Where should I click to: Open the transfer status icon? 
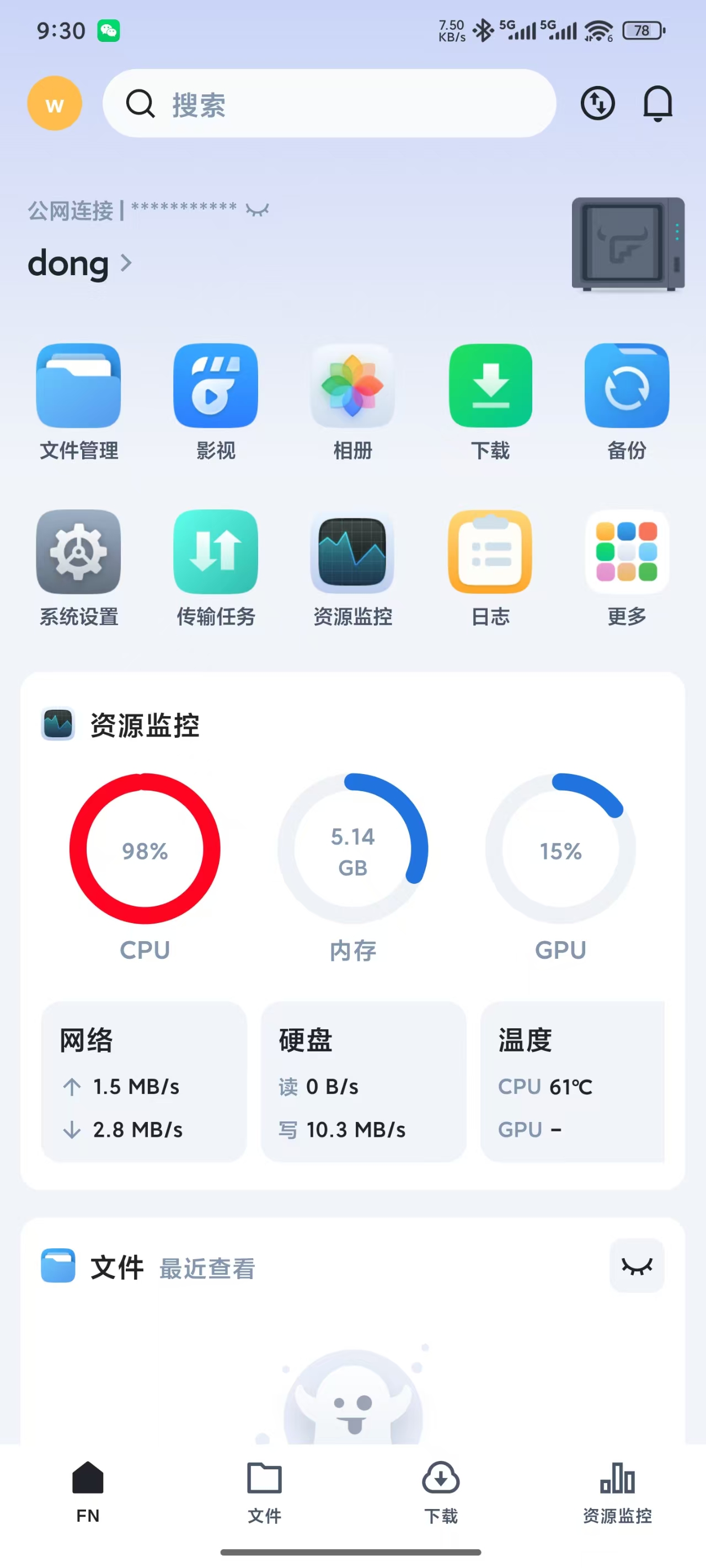597,104
